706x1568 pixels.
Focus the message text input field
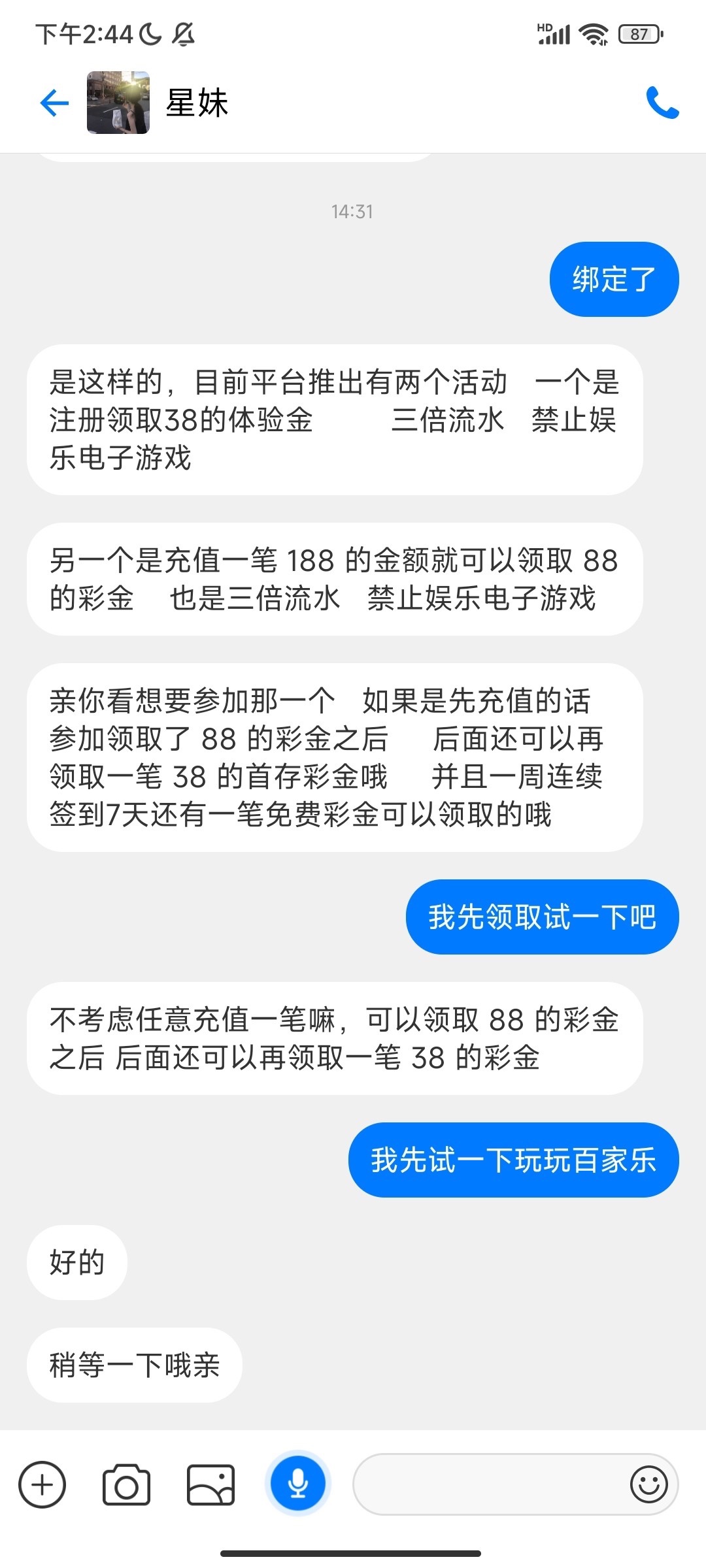click(487, 1484)
